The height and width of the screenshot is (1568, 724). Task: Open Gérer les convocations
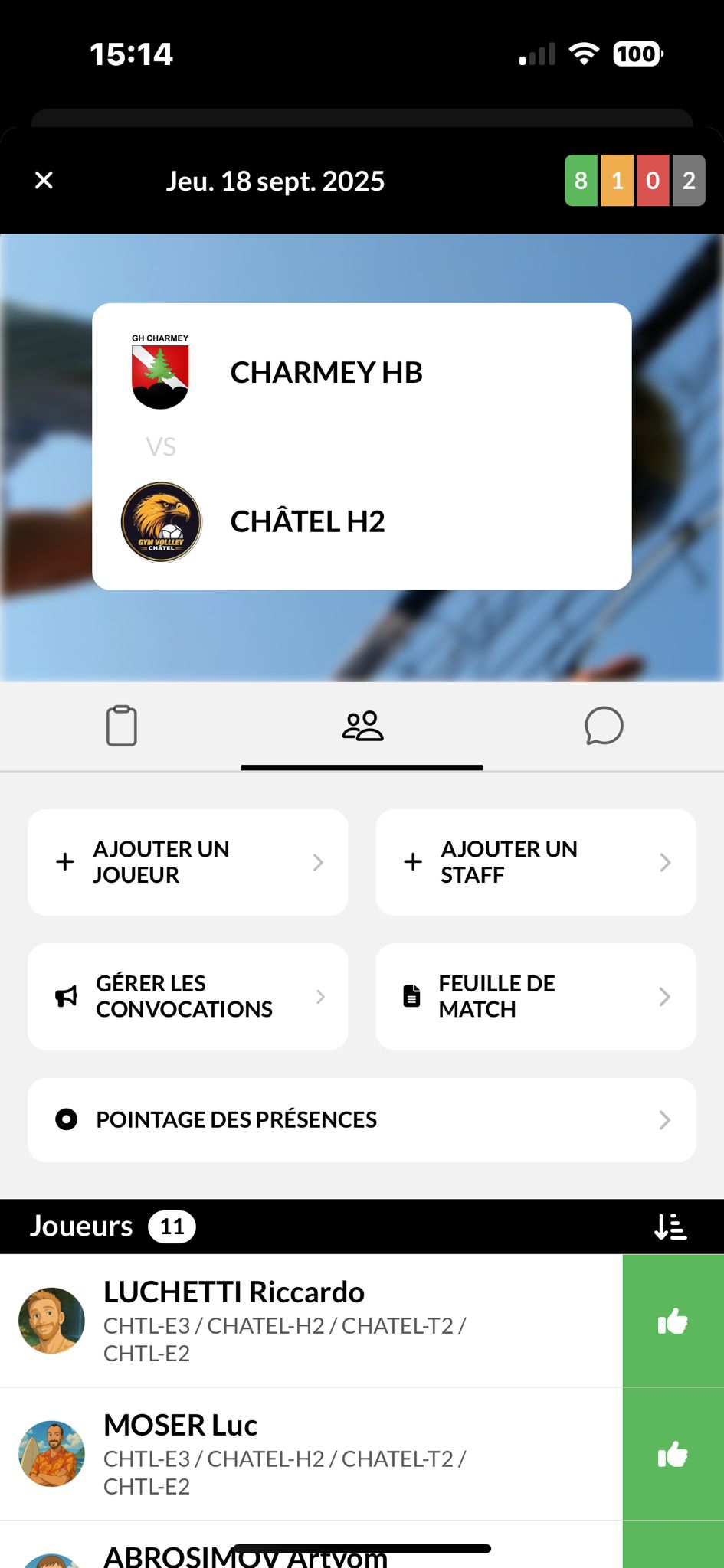pos(188,996)
